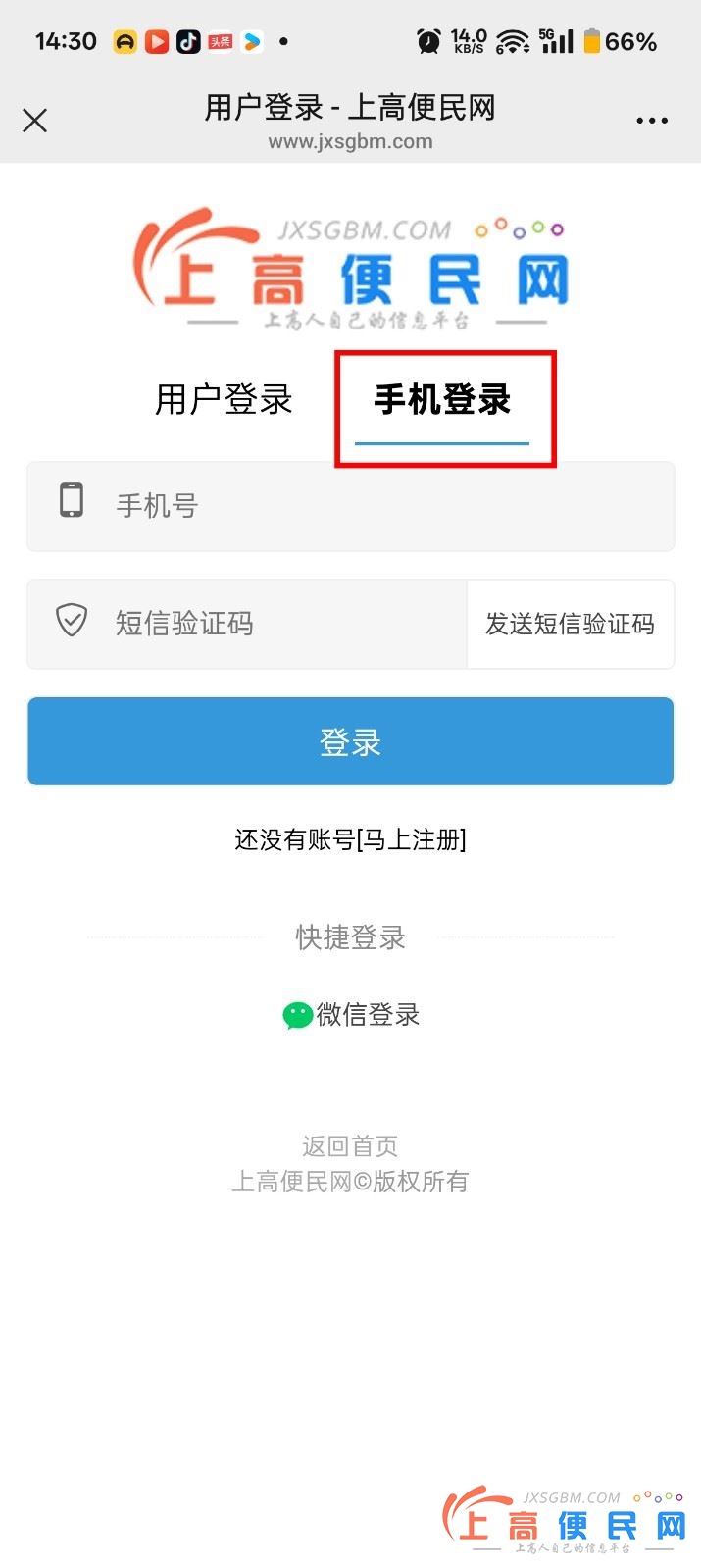Choose 微信登录 quick login

coord(351,1015)
